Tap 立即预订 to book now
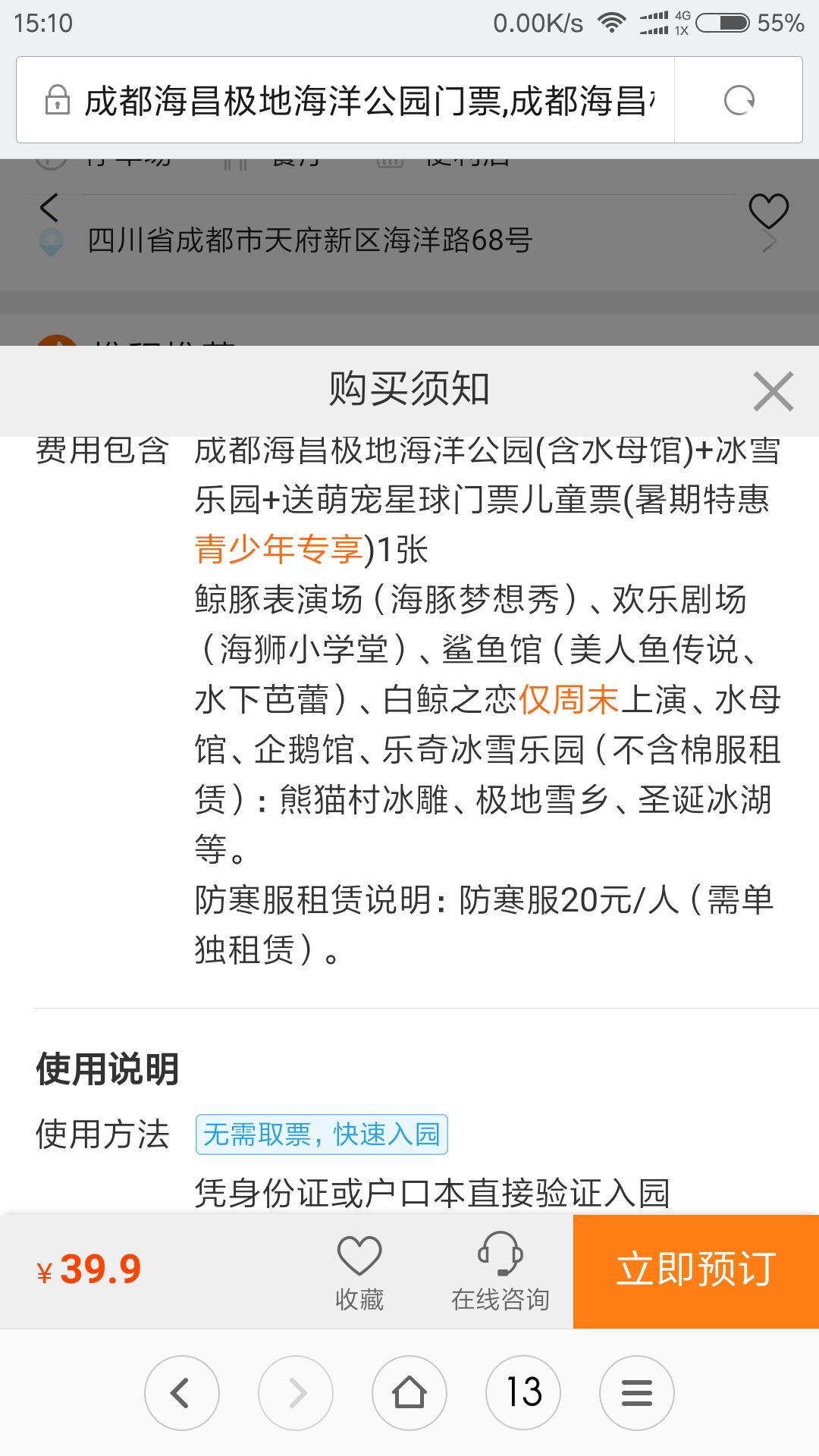The height and width of the screenshot is (1456, 819). point(695,1271)
